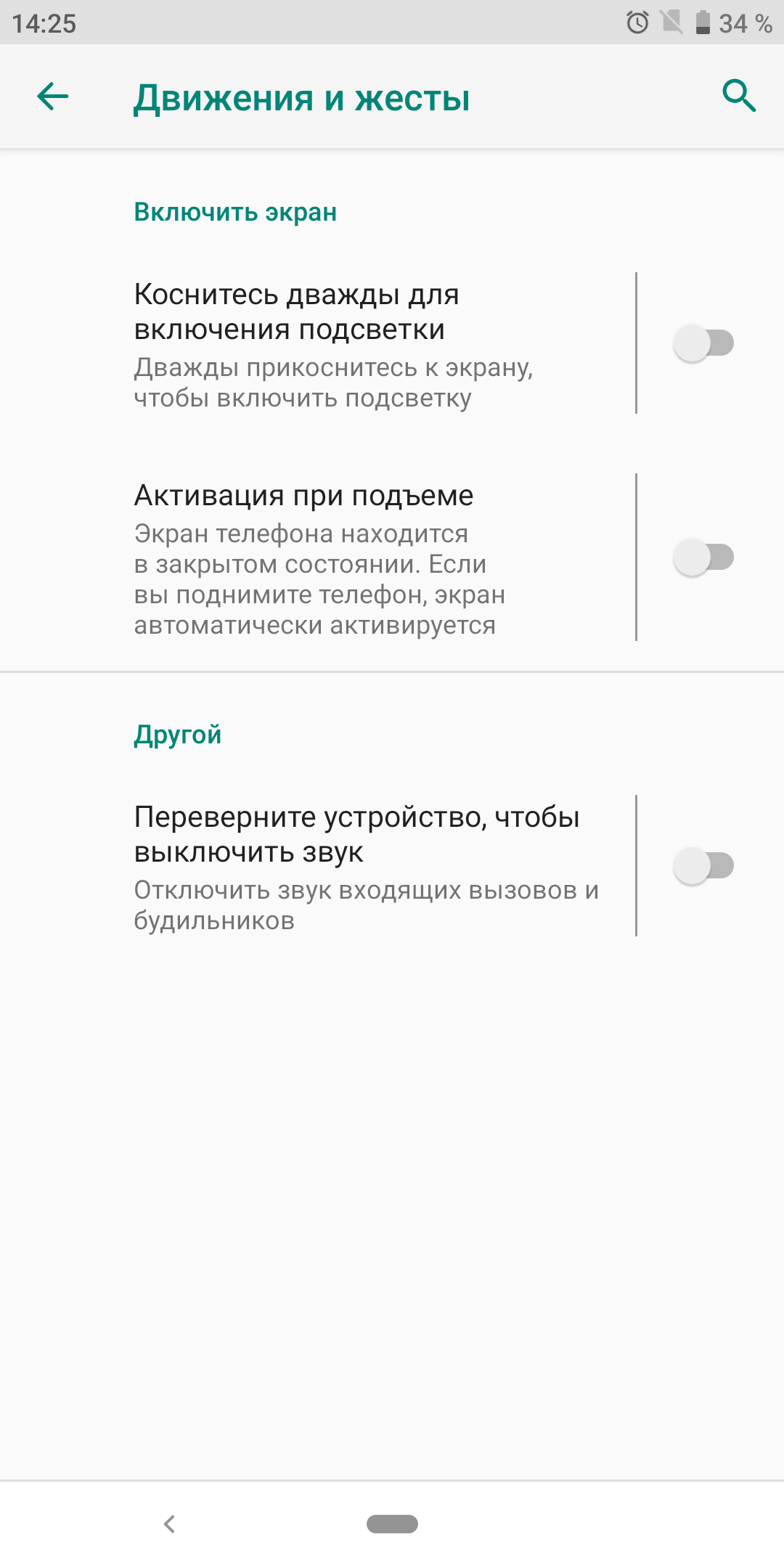Go back using the top-left arrow
This screenshot has width=784, height=1568.
53,97
